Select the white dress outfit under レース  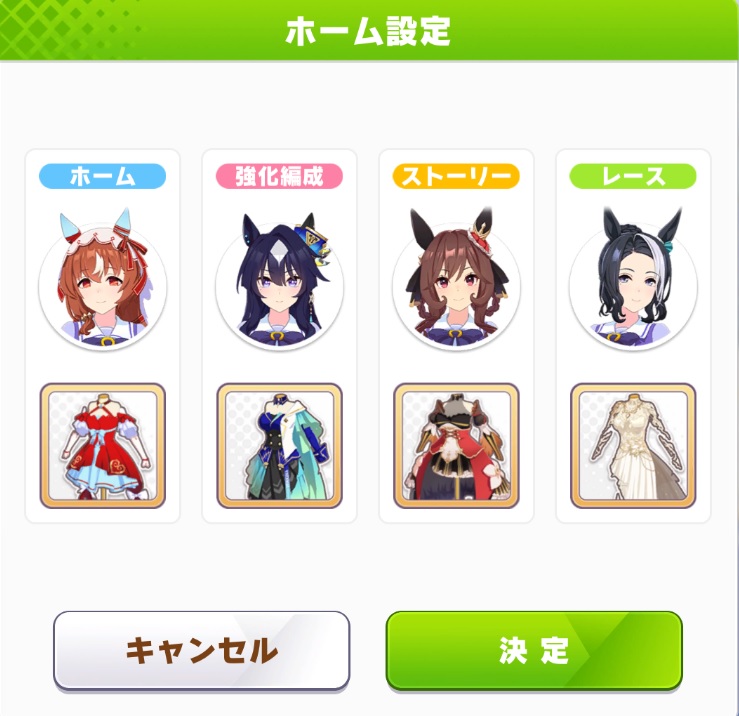point(633,445)
